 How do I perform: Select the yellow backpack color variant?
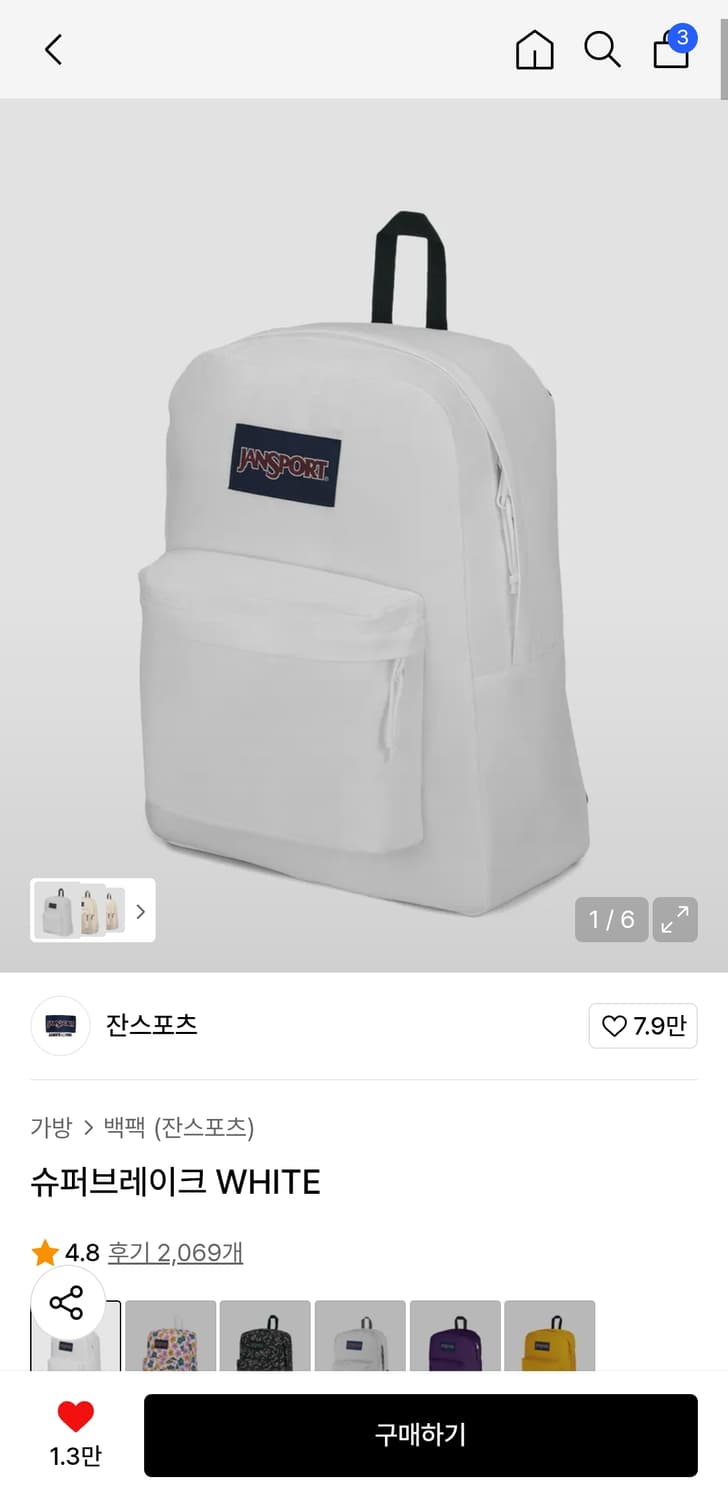point(550,1337)
